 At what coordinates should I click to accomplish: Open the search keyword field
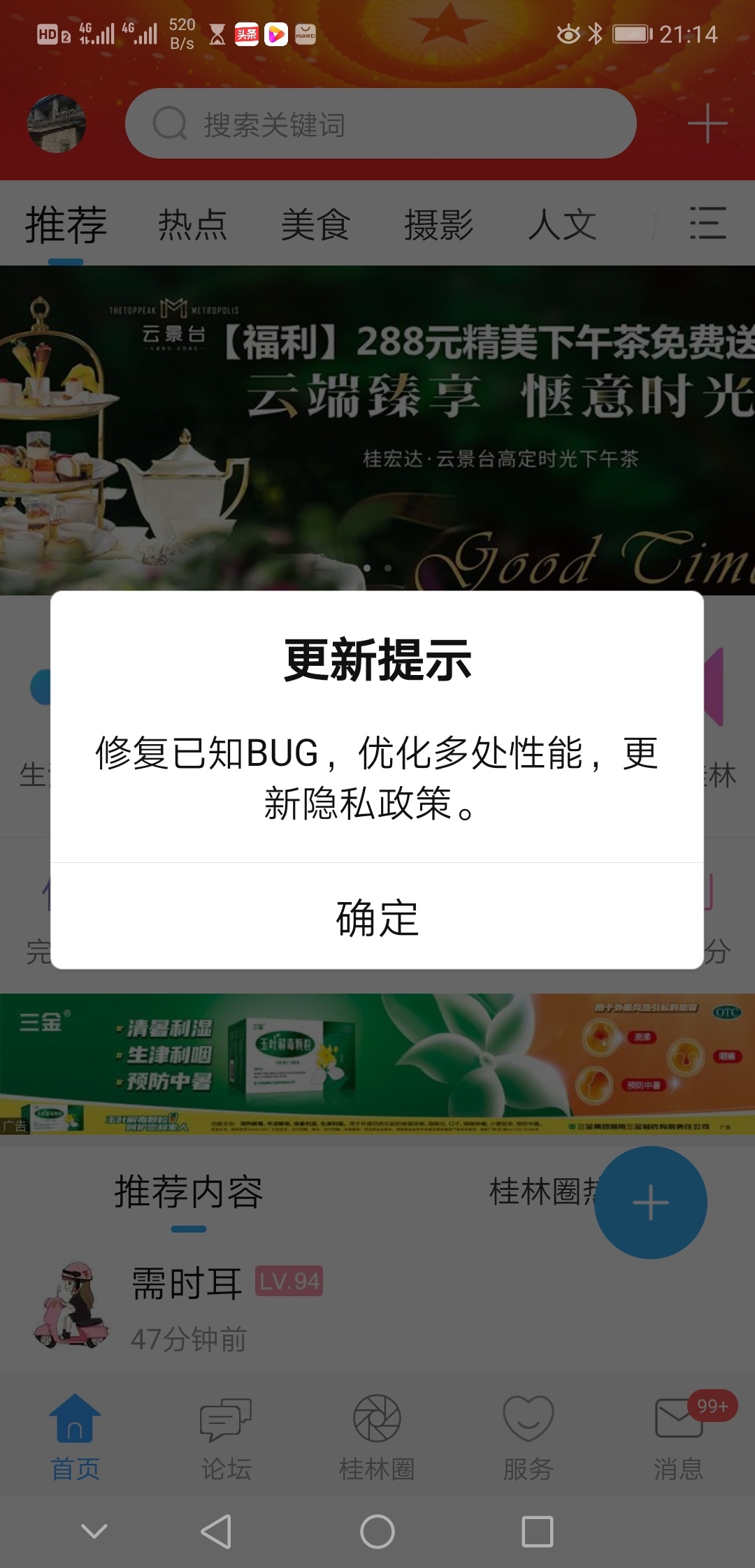381,124
